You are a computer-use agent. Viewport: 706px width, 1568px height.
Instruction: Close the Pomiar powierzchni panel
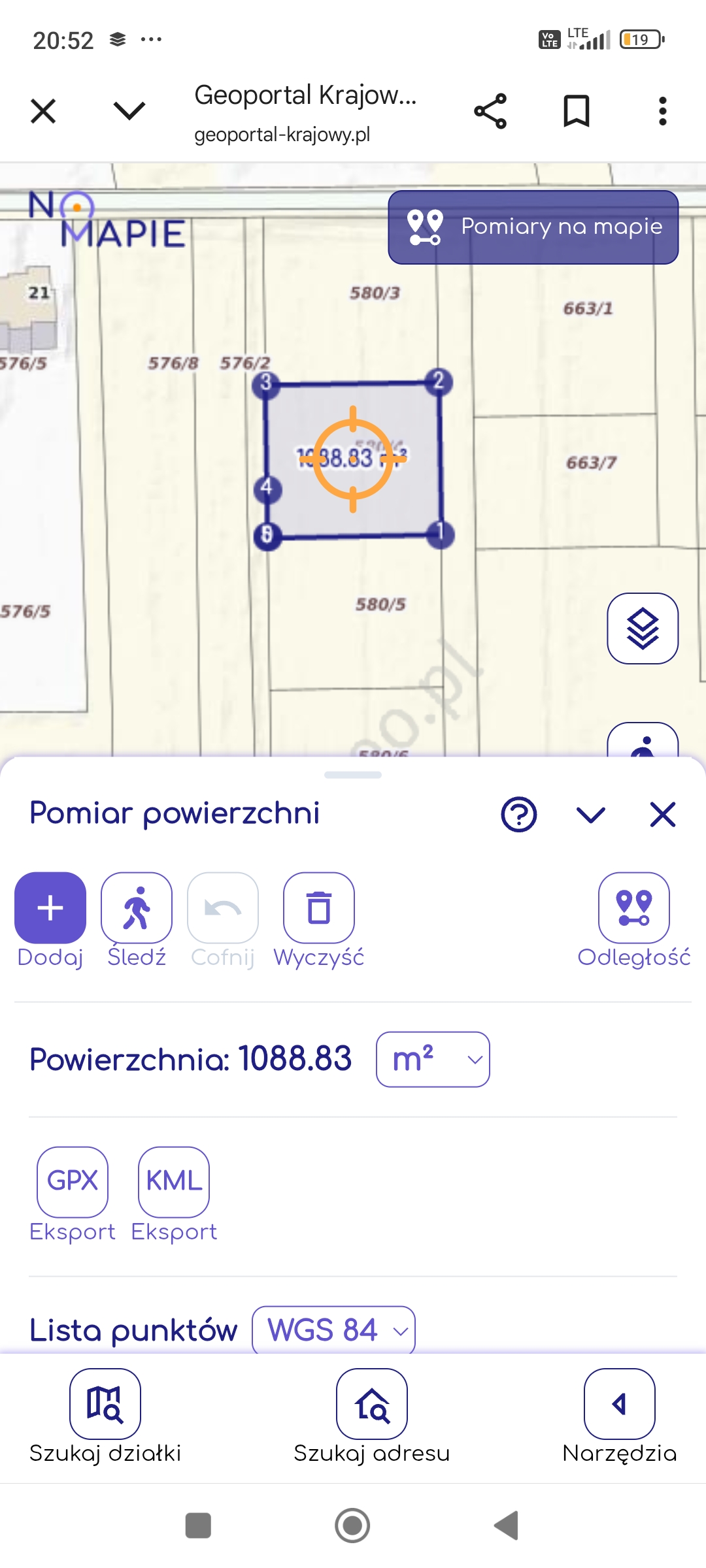tap(663, 814)
